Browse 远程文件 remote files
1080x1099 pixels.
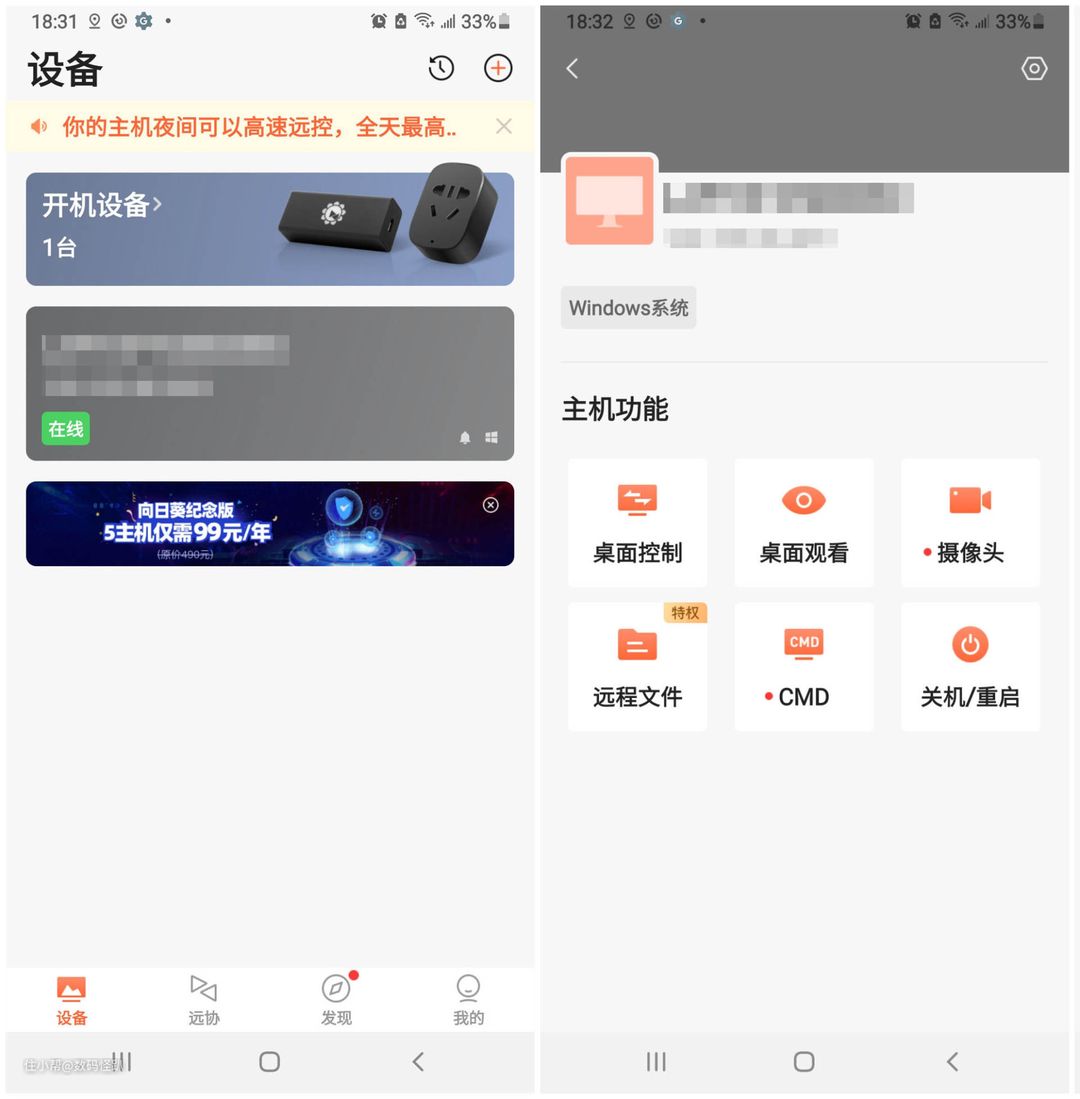coord(637,667)
